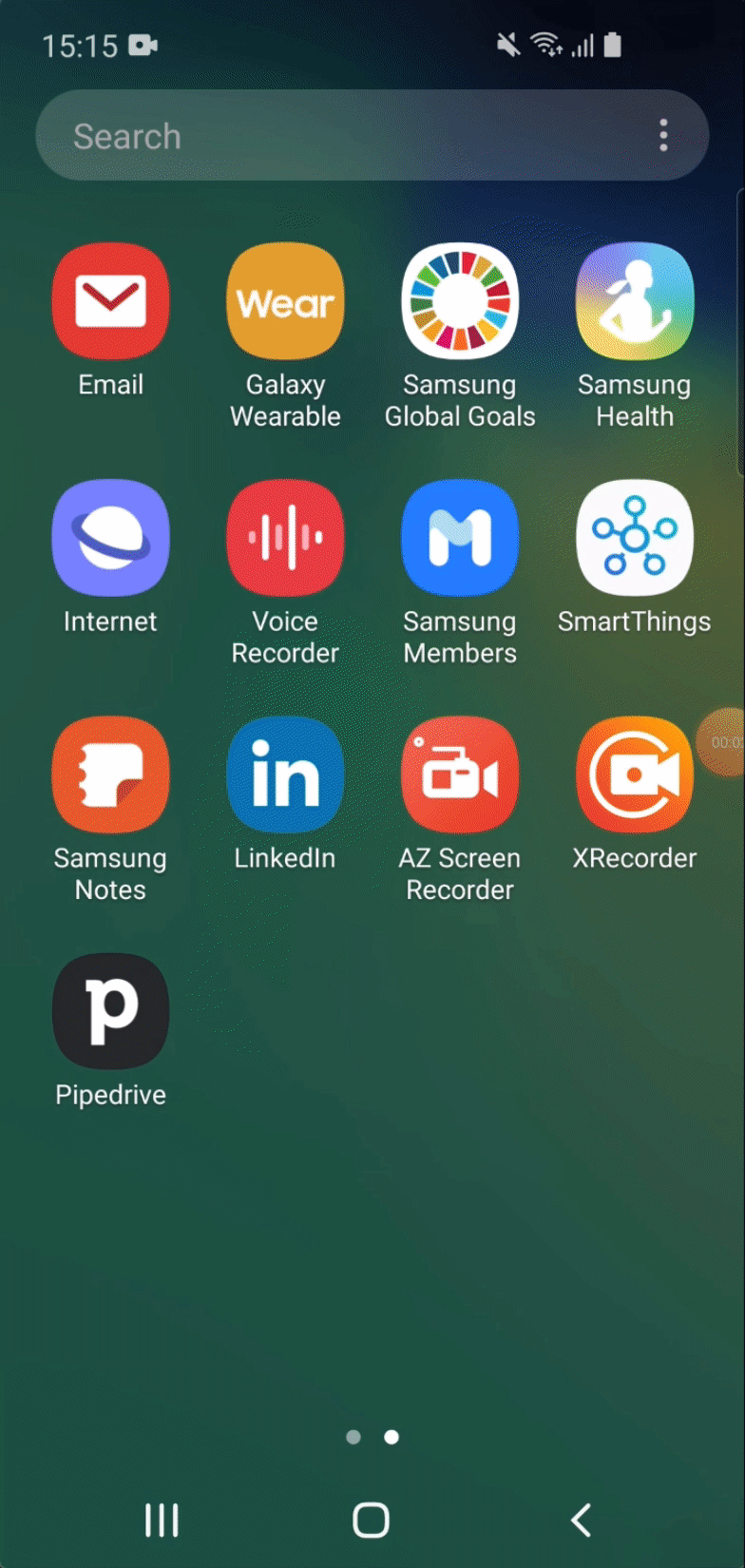Open Samsung Members
The width and height of the screenshot is (745, 1568).
(460, 538)
